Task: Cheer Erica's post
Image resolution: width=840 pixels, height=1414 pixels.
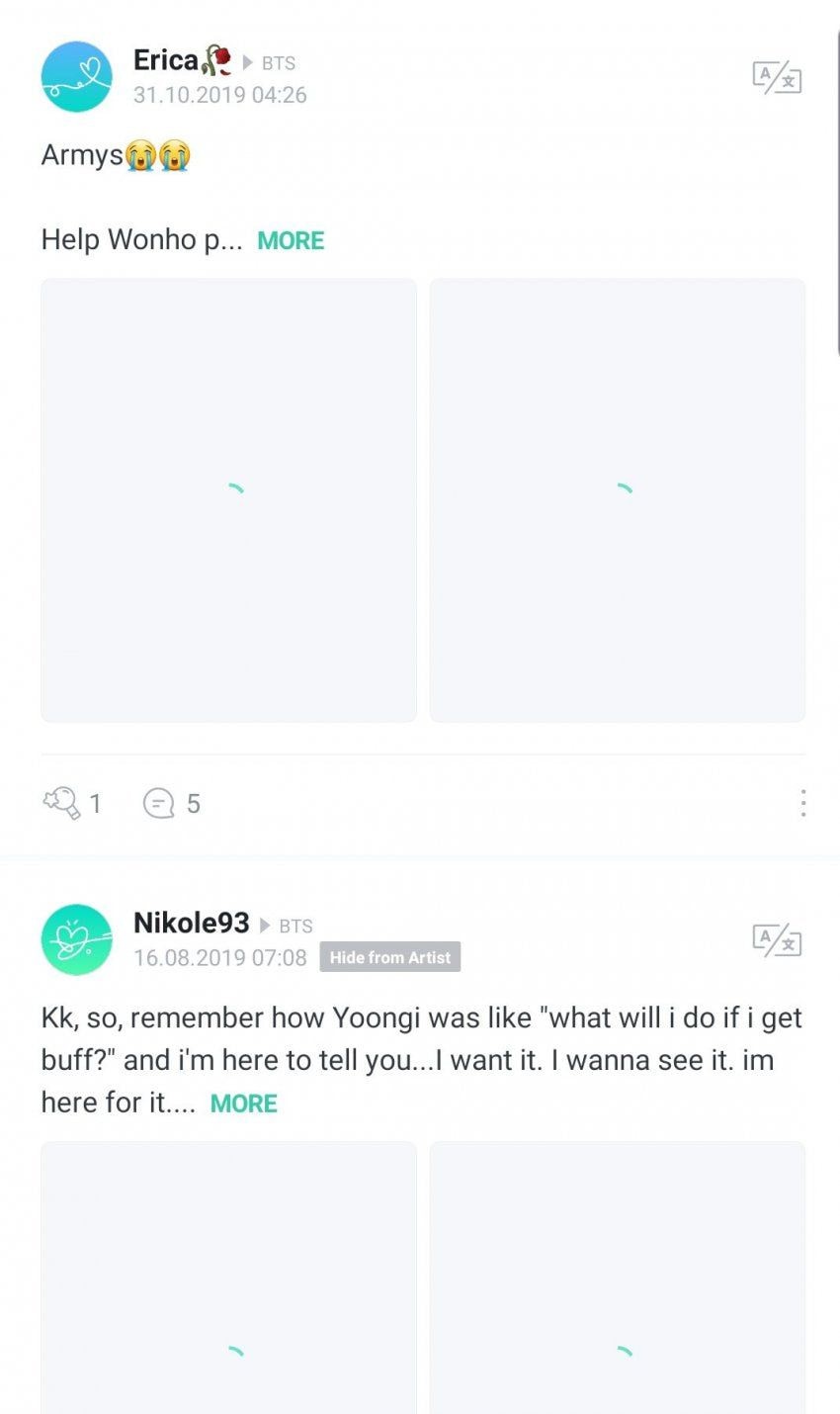Action: [62, 803]
